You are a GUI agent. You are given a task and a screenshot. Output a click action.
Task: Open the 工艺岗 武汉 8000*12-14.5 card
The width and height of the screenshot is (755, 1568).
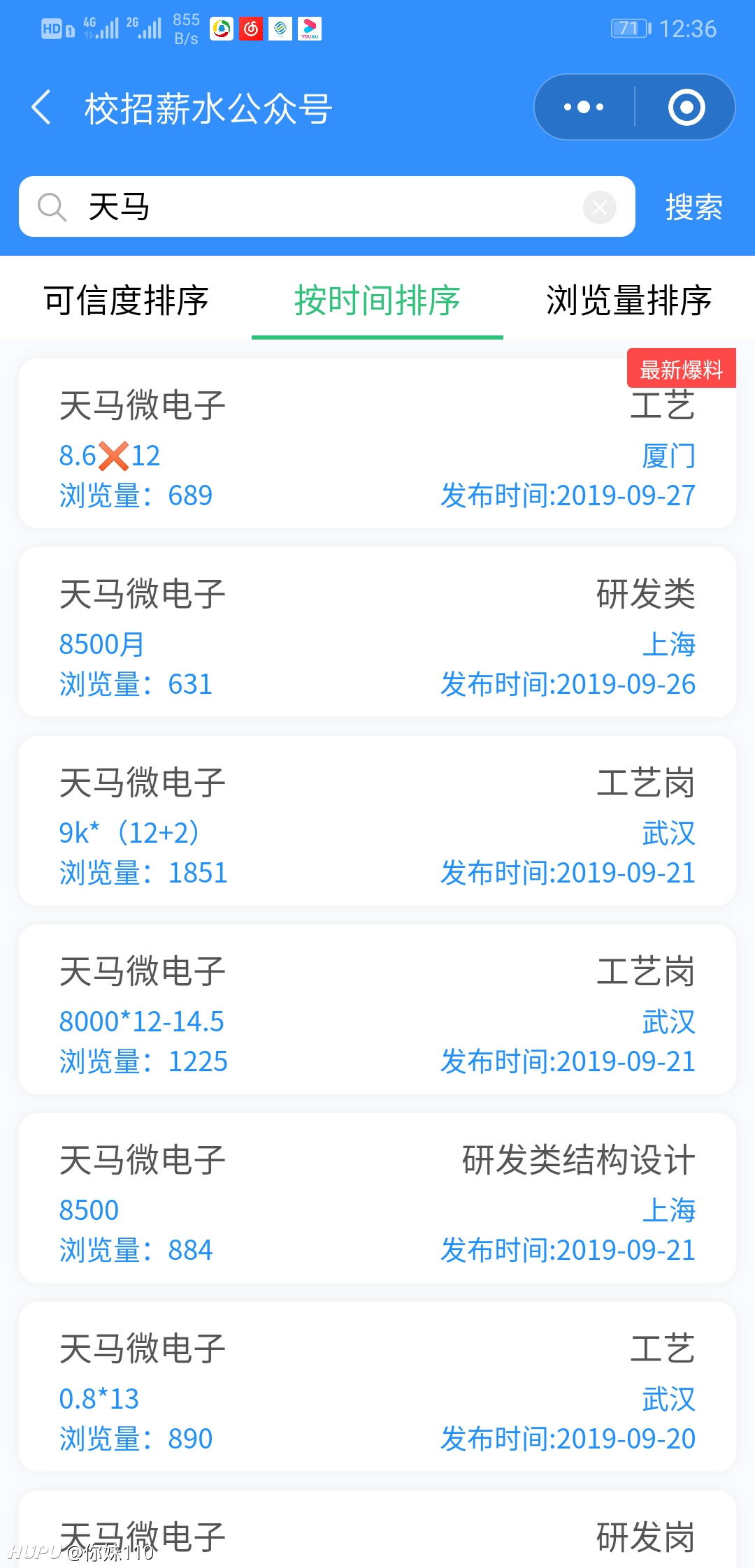377,1010
